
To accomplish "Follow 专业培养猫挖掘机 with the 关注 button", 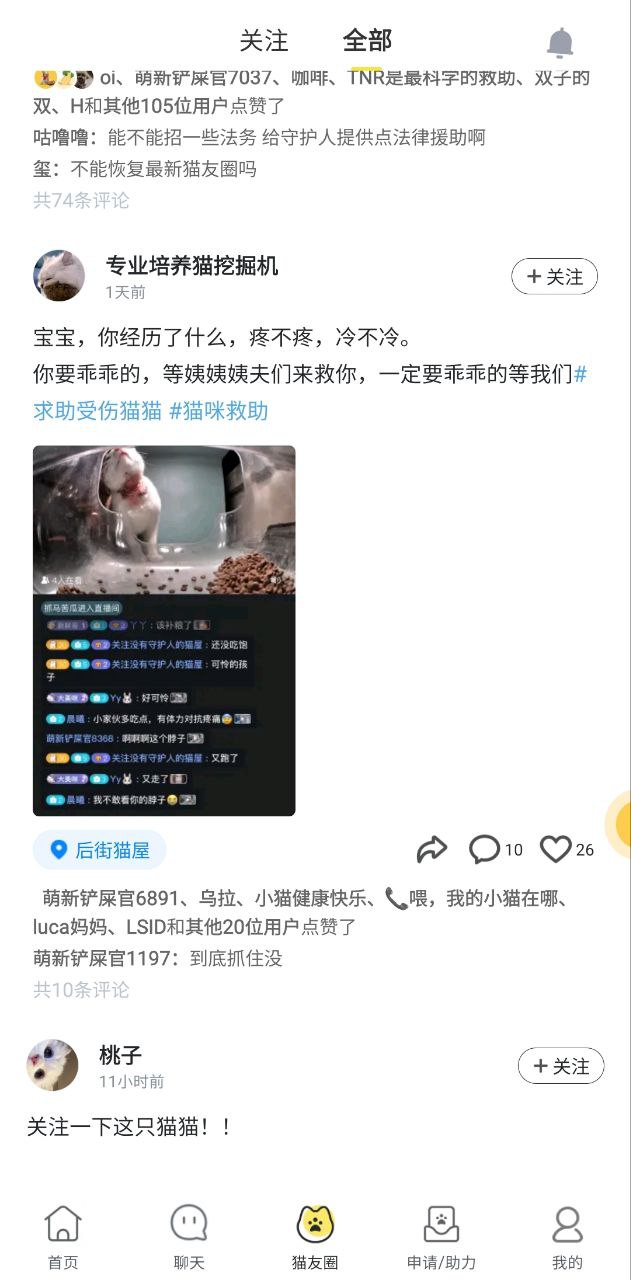I will 554,277.
